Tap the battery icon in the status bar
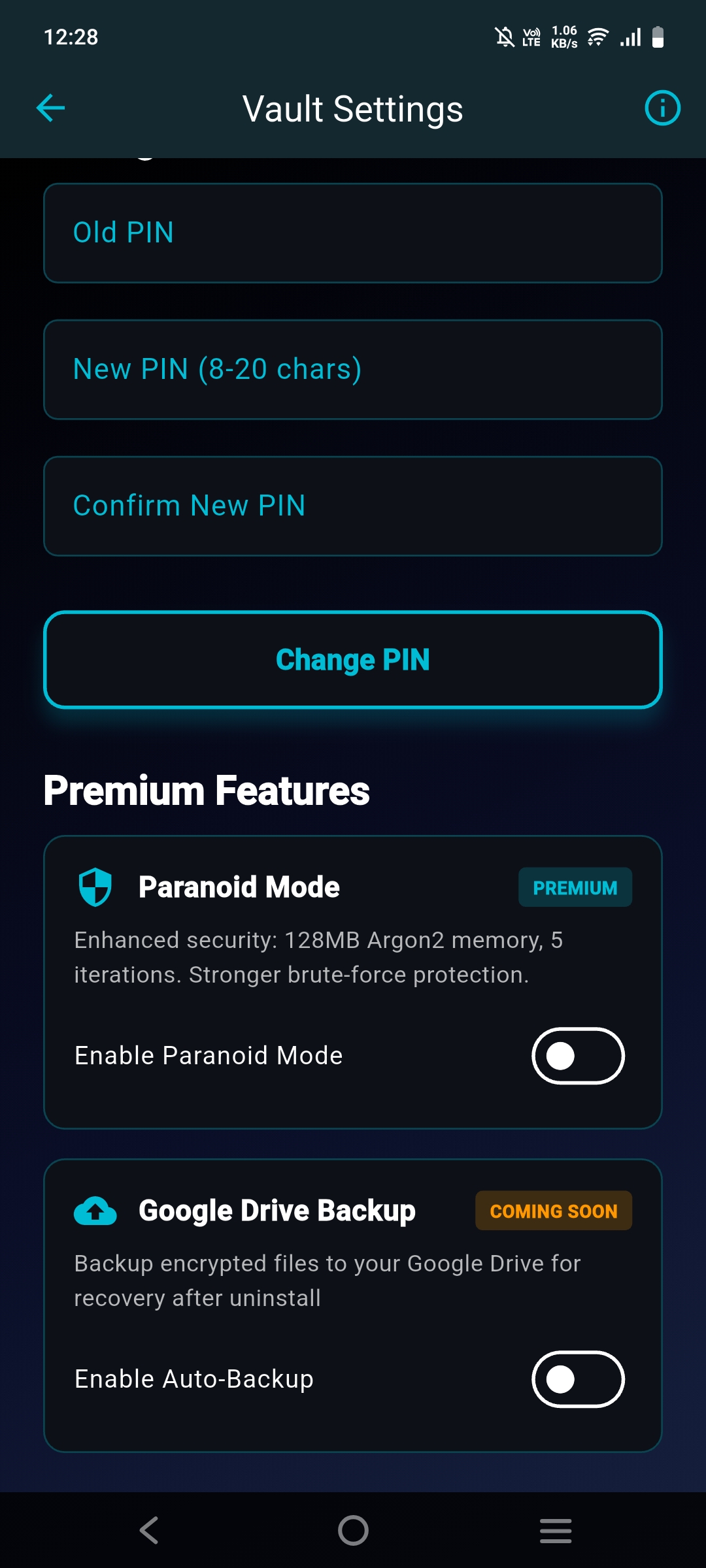Image resolution: width=706 pixels, height=1568 pixels. [x=658, y=37]
